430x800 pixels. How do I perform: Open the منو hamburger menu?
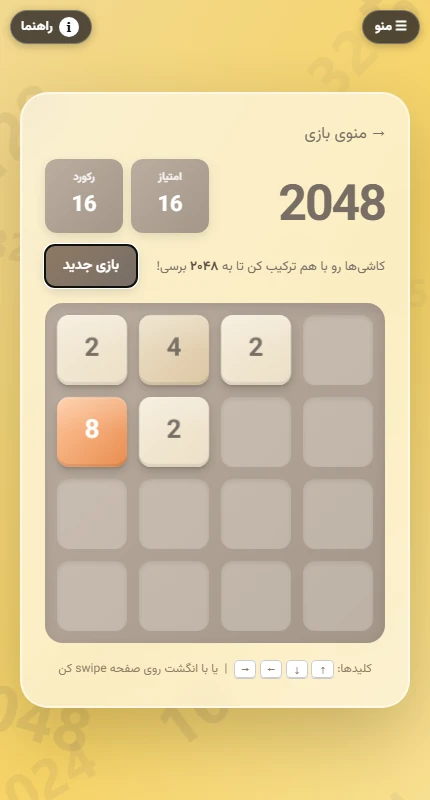click(x=391, y=27)
